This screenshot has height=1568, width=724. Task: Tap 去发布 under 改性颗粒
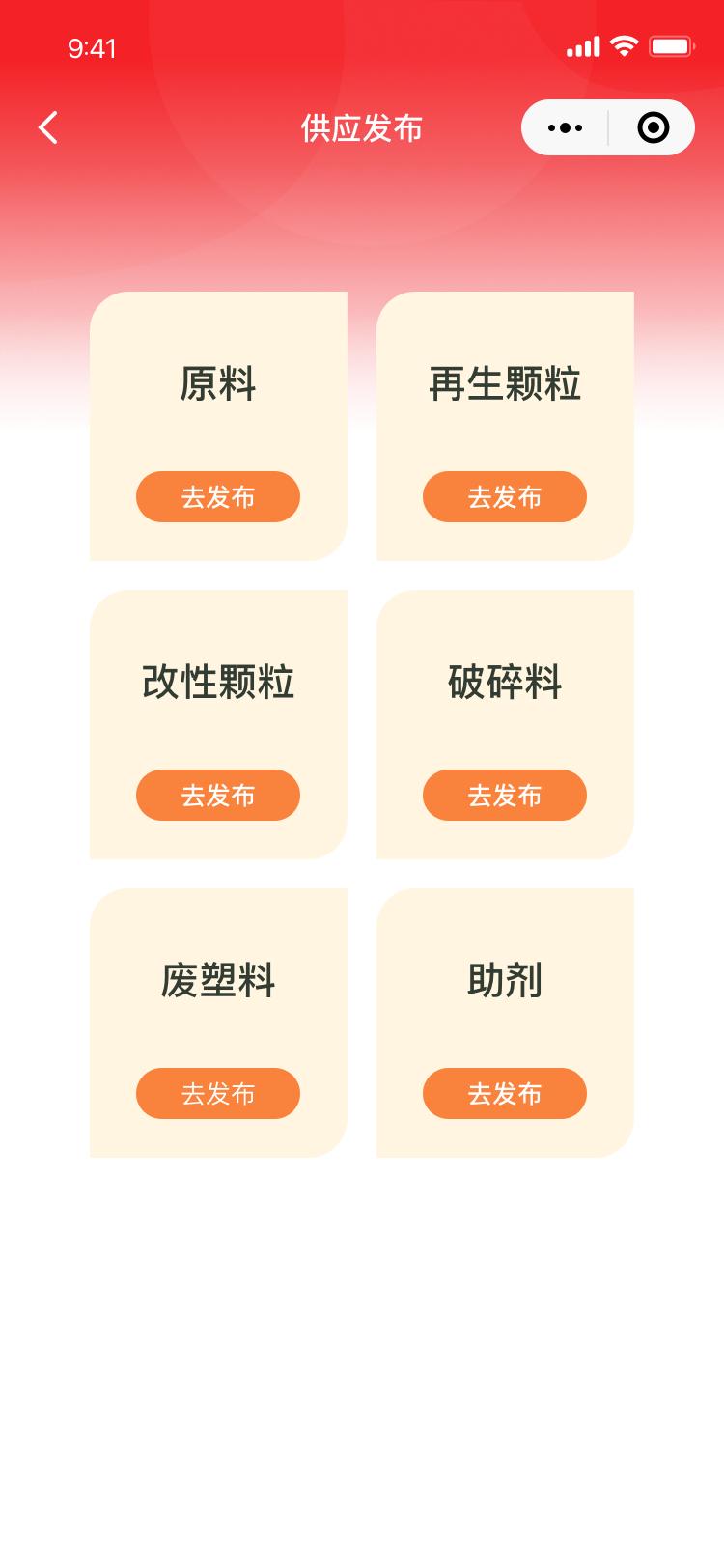click(x=218, y=795)
